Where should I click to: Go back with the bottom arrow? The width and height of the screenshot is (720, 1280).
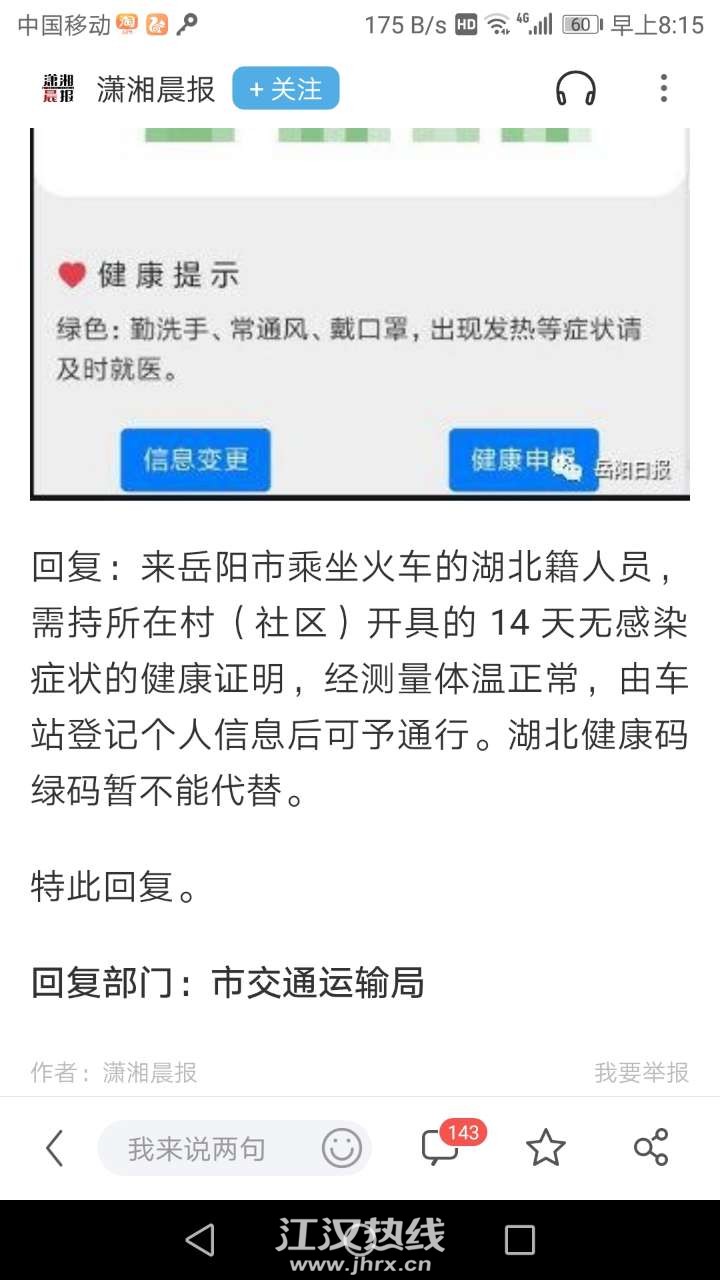coord(55,1148)
